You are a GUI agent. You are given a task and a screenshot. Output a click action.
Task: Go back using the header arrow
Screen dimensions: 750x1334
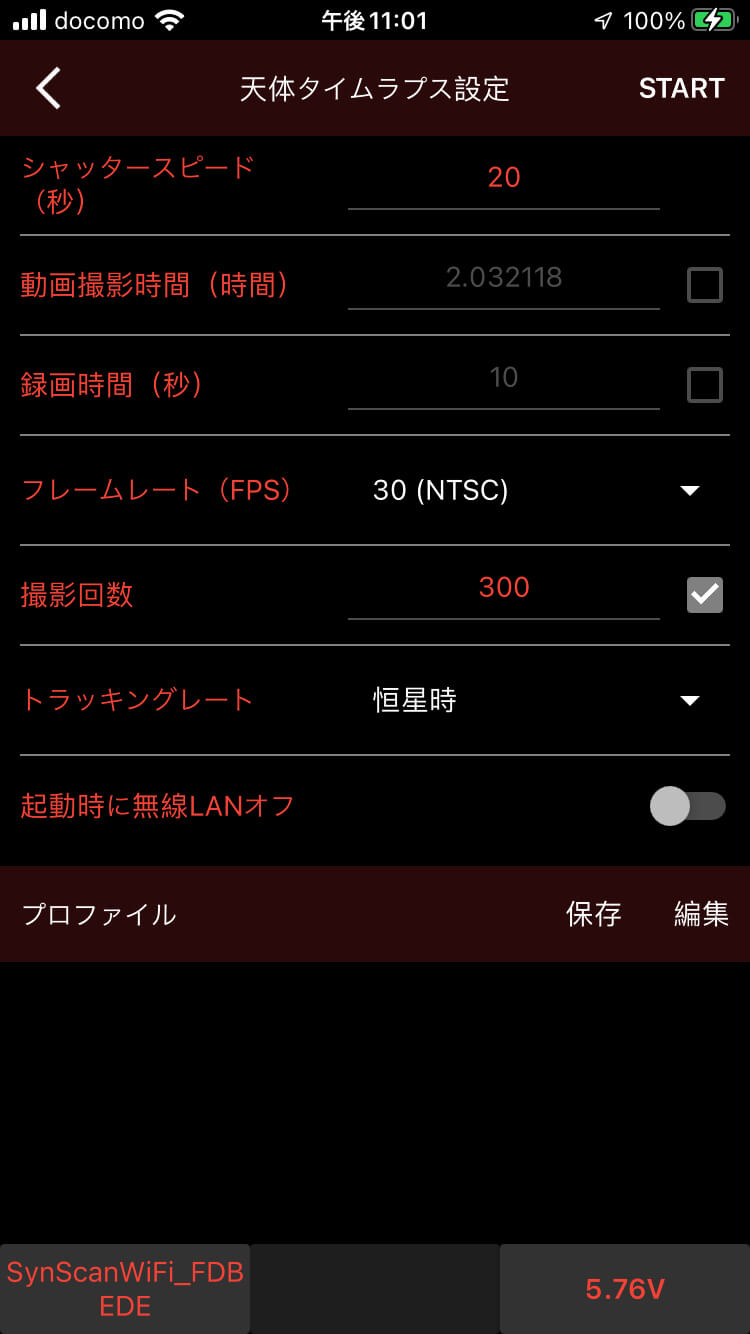(48, 88)
